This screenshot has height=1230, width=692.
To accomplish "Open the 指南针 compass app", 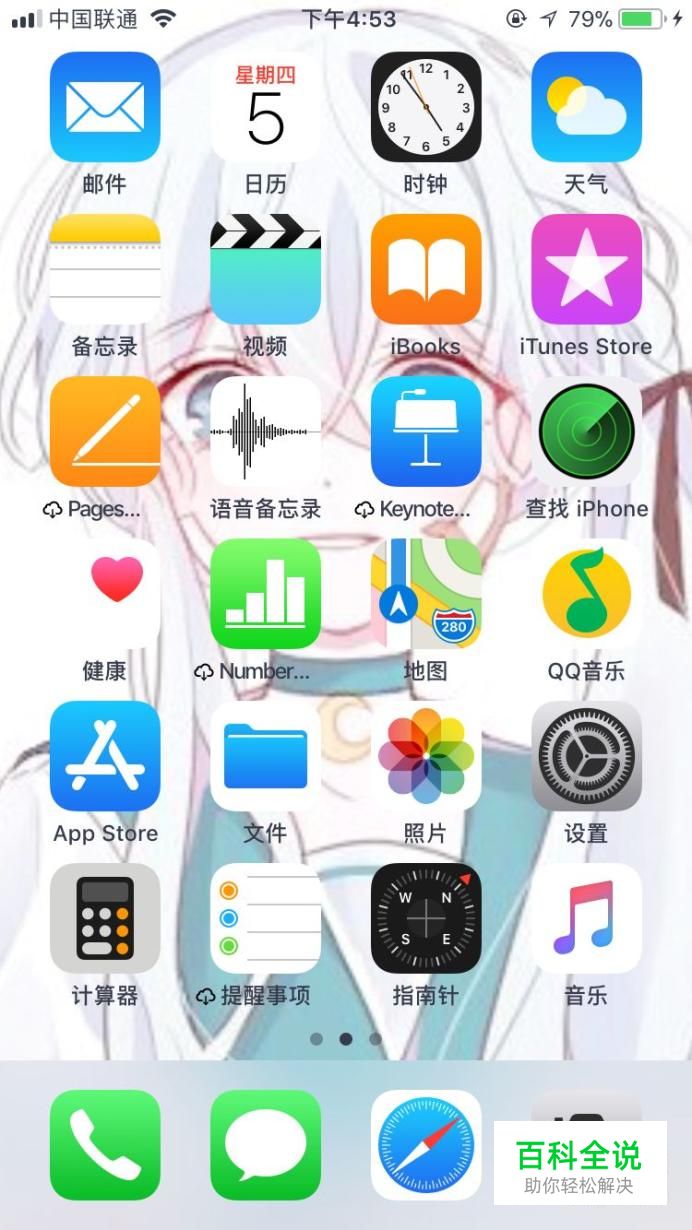I will 426,918.
